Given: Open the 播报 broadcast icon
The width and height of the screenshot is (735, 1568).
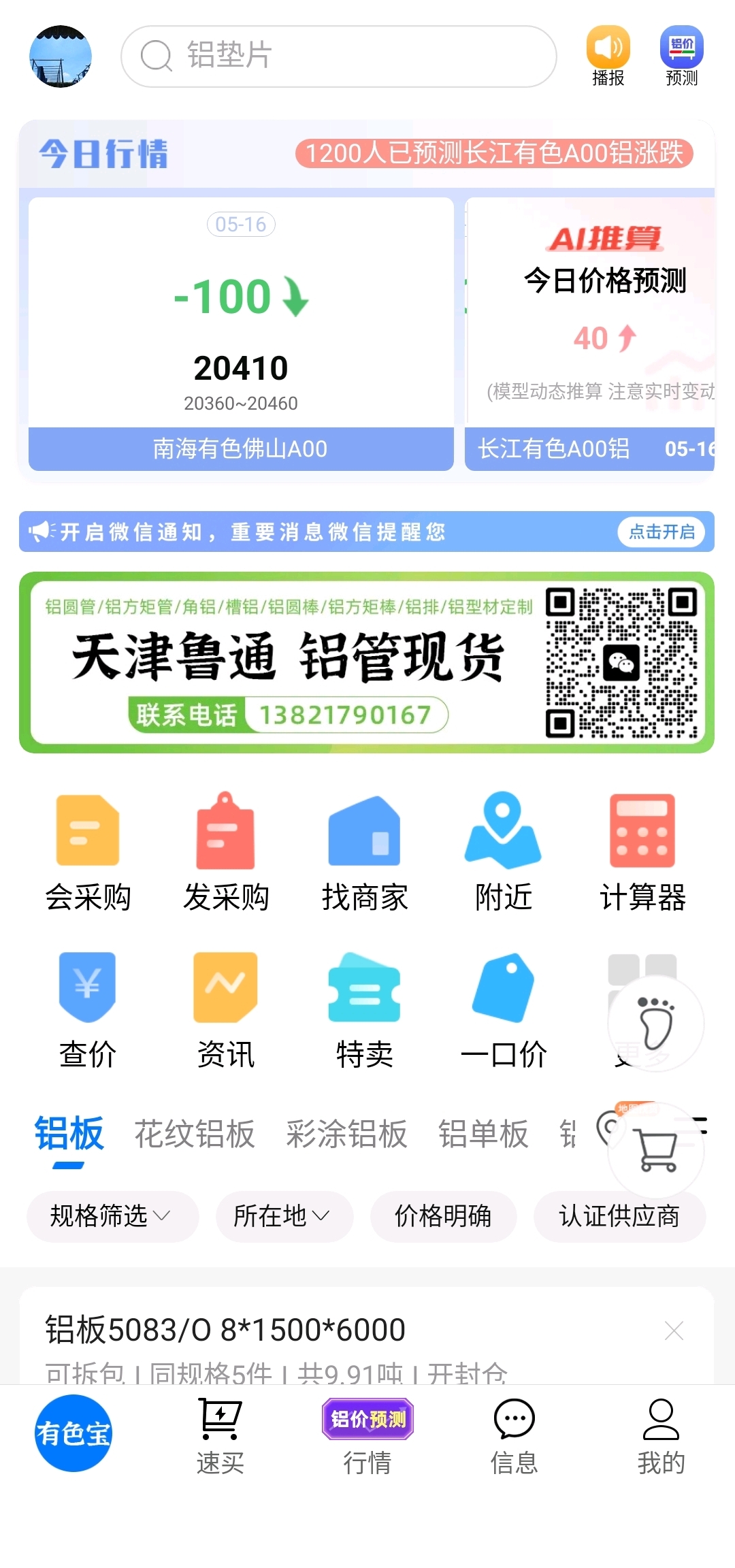Looking at the screenshot, I should 608,56.
